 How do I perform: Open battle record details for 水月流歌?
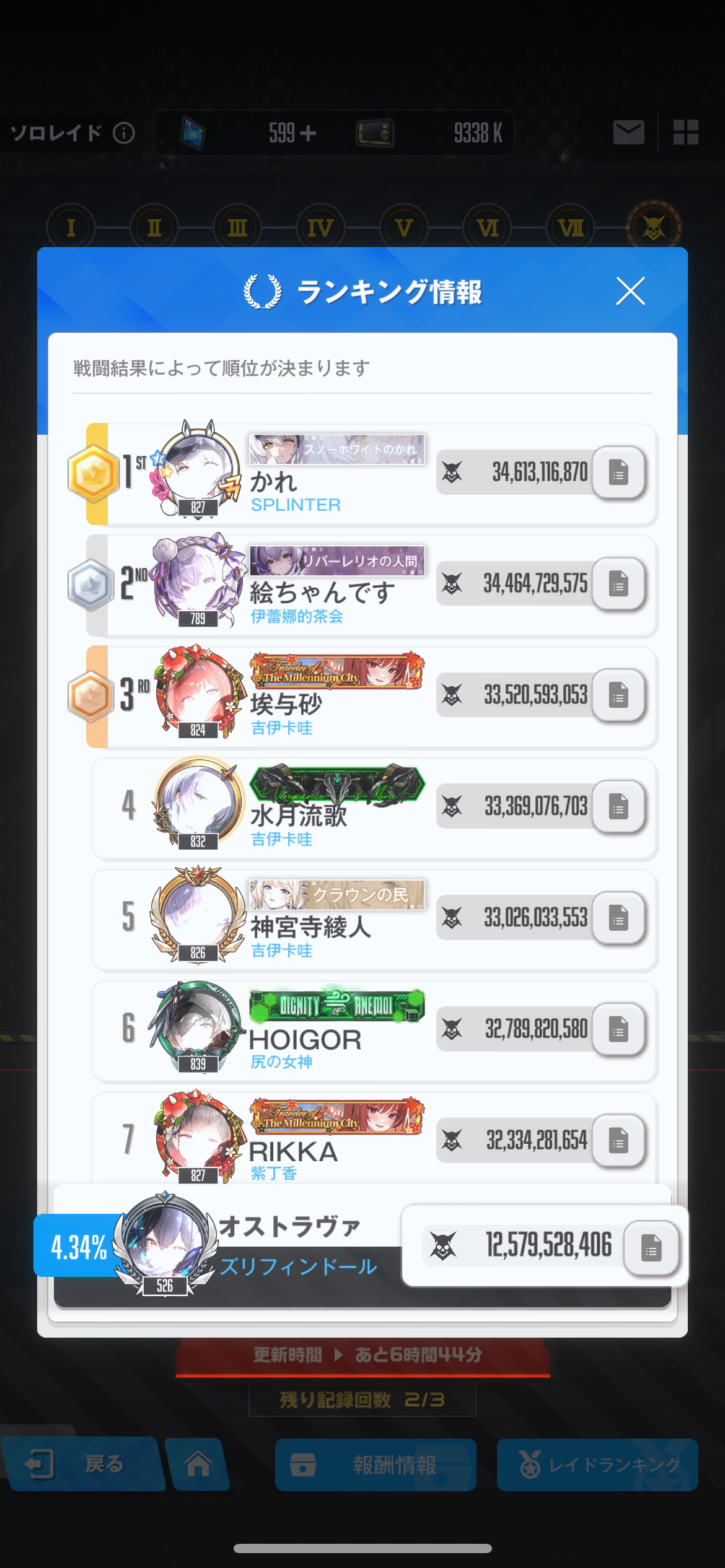[x=618, y=807]
